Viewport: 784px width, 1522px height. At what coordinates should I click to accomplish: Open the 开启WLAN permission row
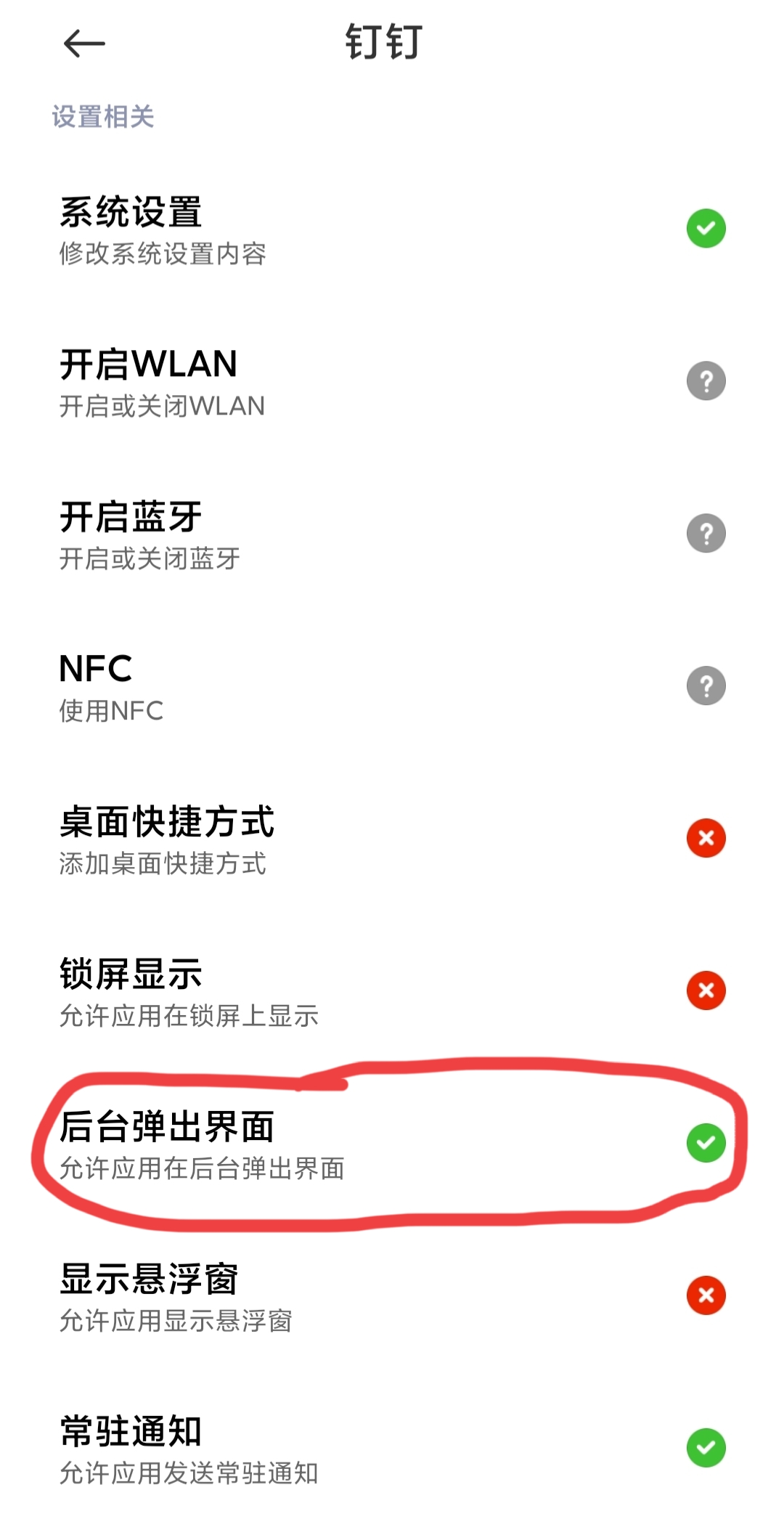pos(392,382)
